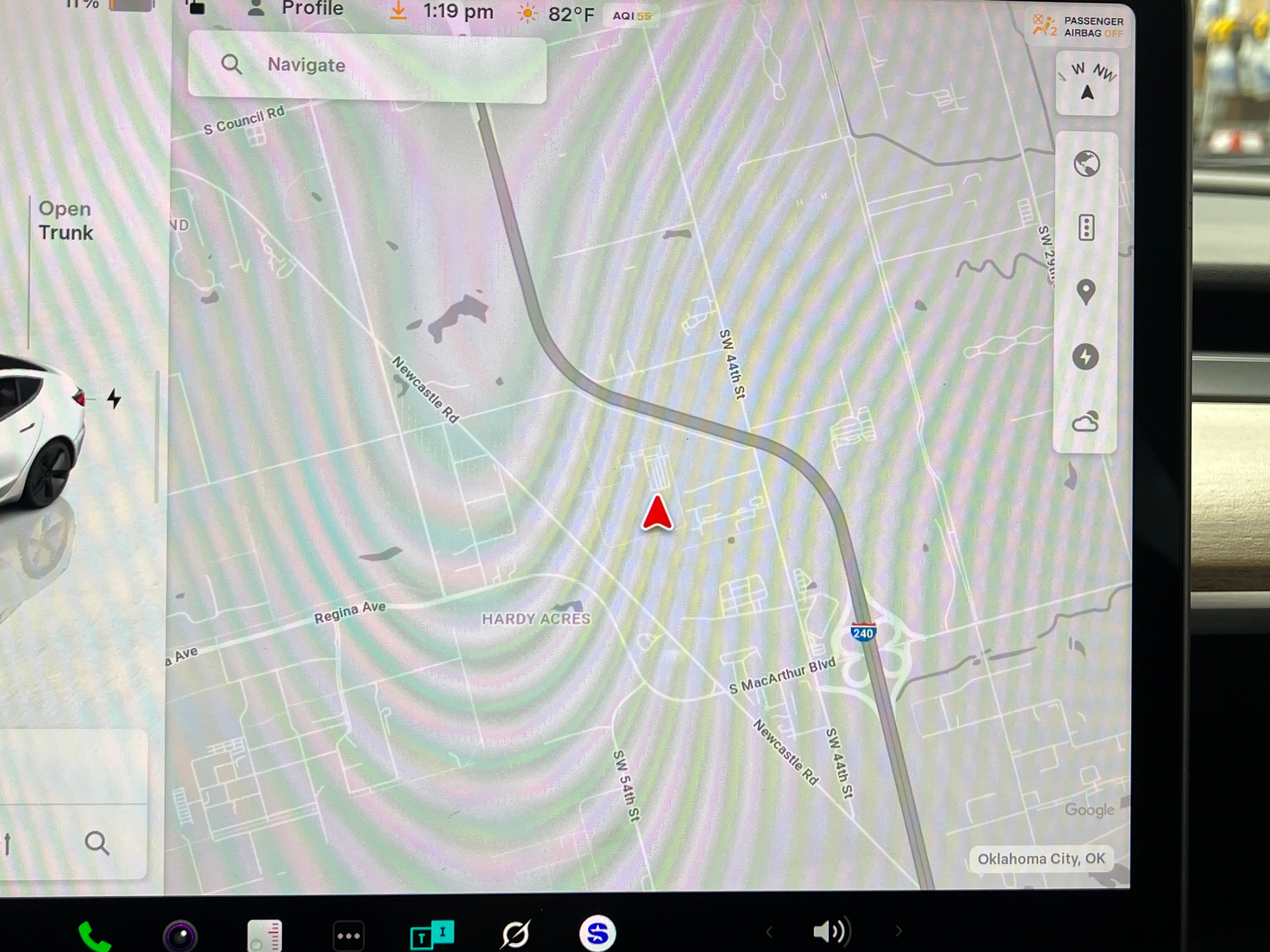This screenshot has height=952, width=1270.
Task: Open the green phone app
Action: [94, 936]
